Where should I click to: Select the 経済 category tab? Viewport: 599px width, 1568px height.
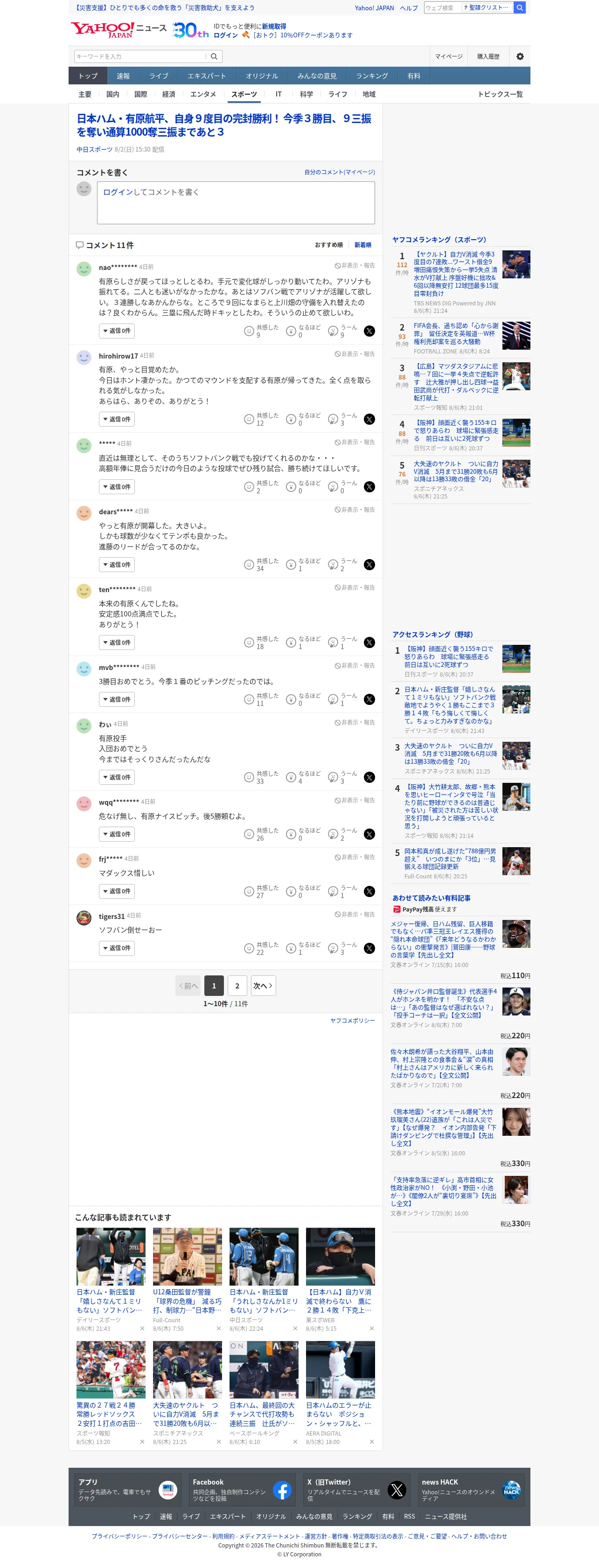[x=168, y=94]
